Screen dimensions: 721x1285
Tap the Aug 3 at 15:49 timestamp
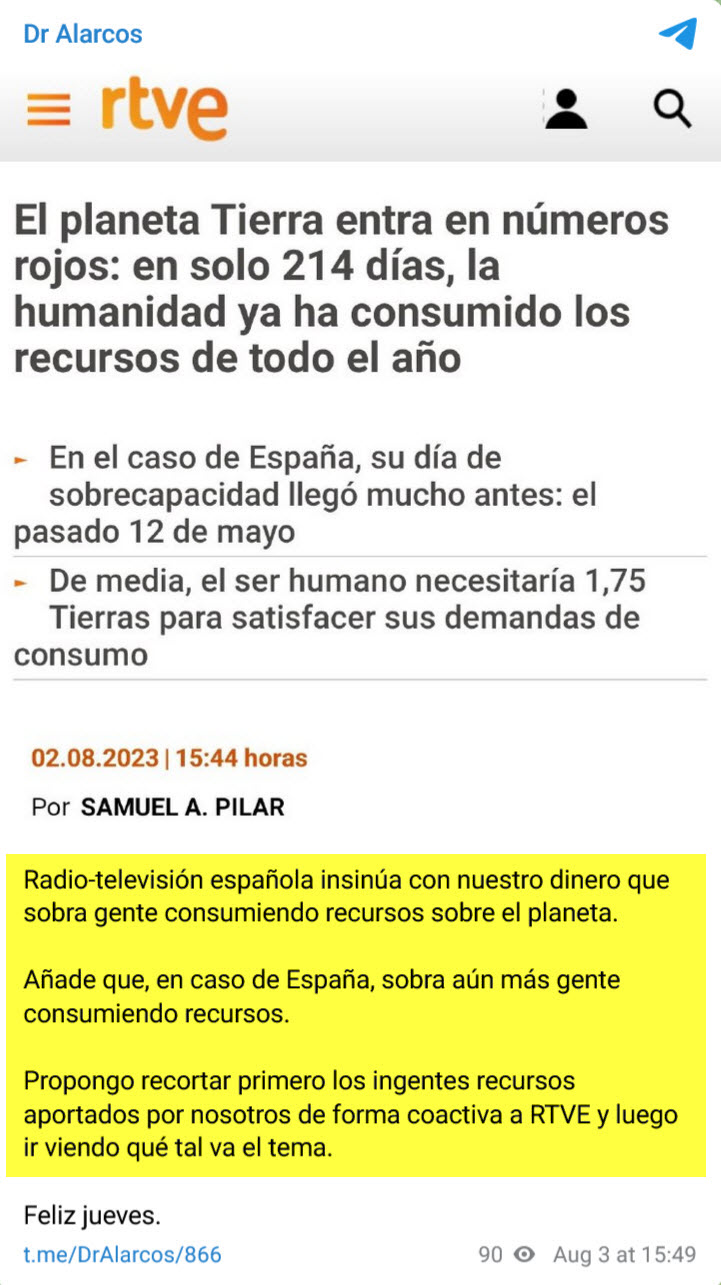(624, 1254)
